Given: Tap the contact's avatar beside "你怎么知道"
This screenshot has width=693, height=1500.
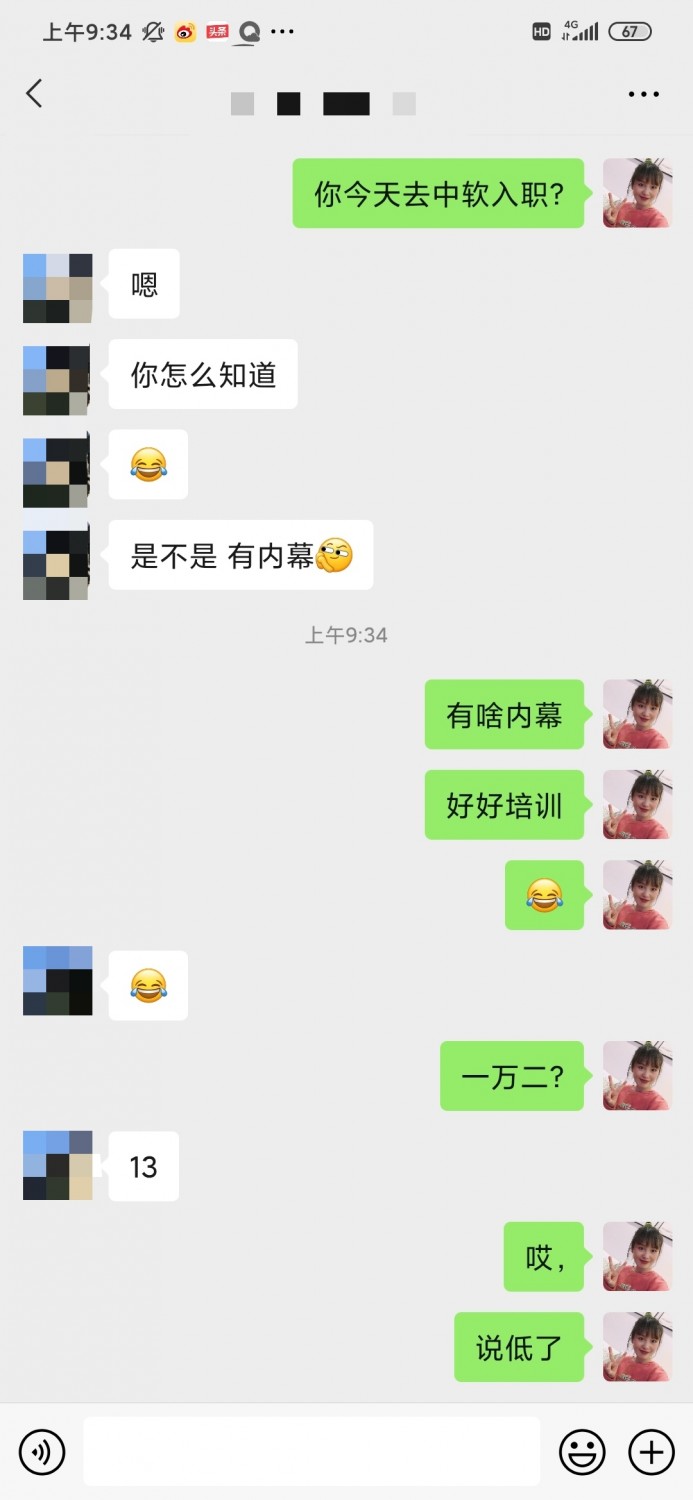Looking at the screenshot, I should (58, 380).
